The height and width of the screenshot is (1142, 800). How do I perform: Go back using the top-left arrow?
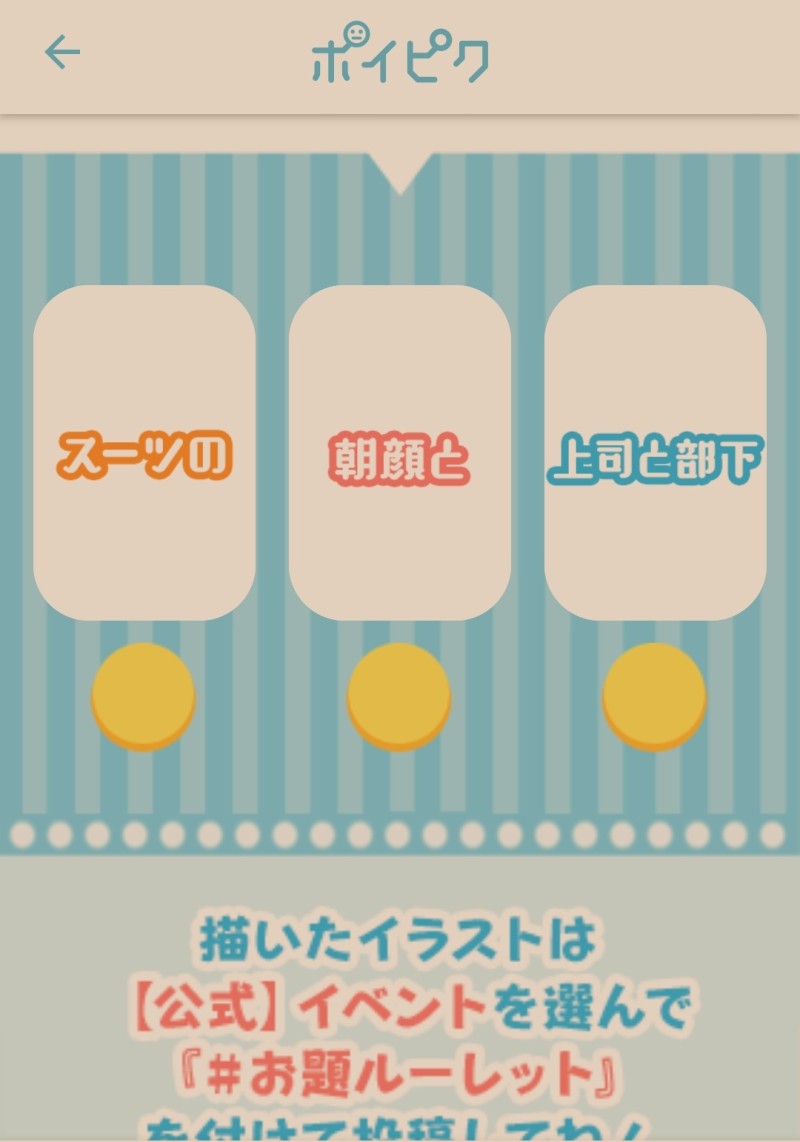[62, 52]
